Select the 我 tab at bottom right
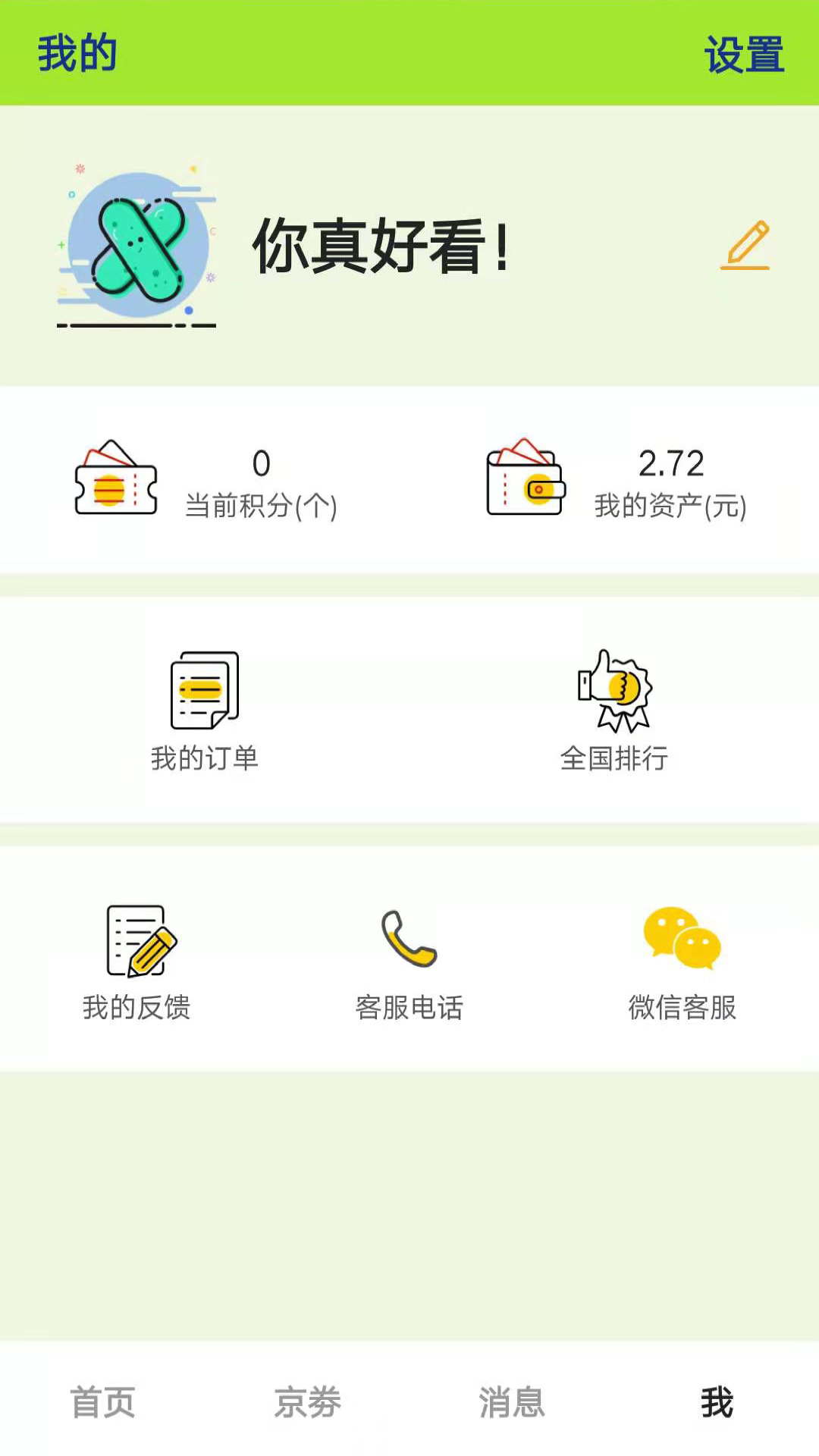 715,1403
